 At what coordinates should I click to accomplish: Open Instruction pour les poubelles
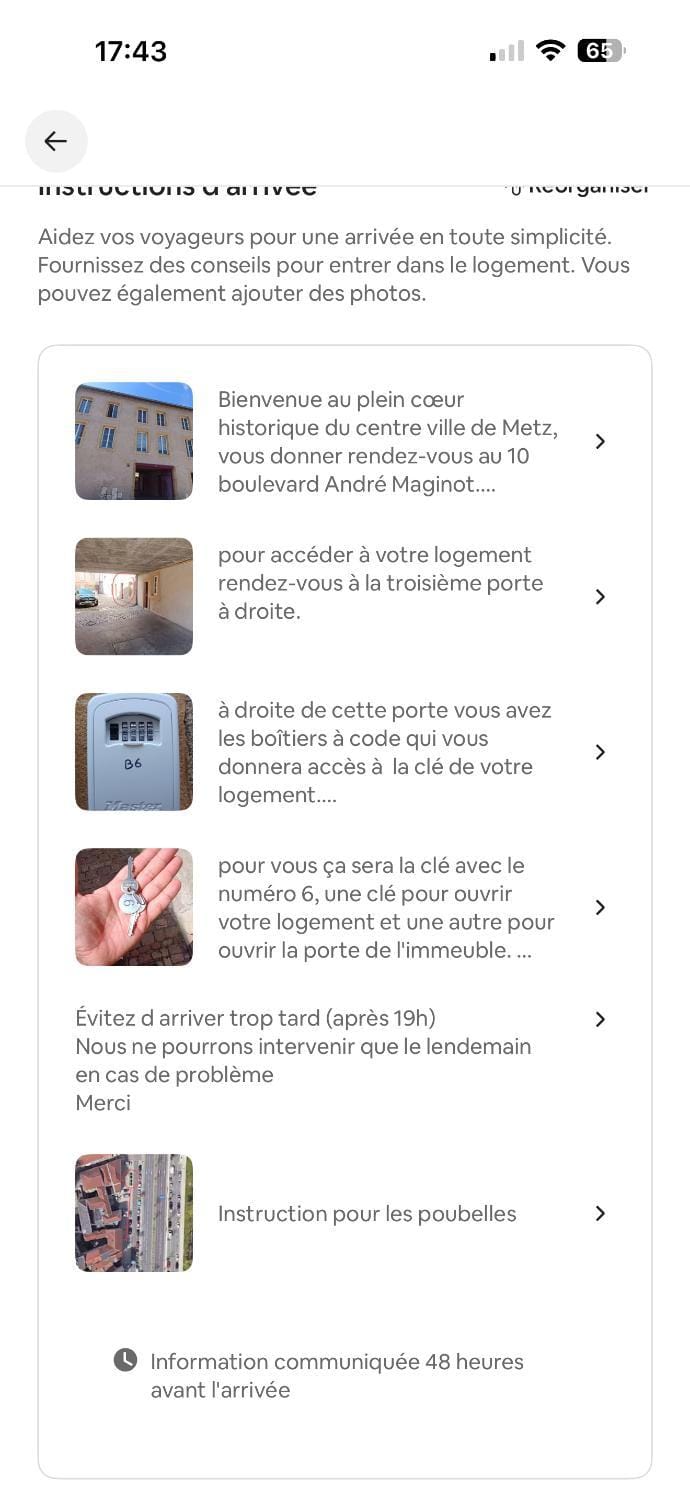(344, 1213)
